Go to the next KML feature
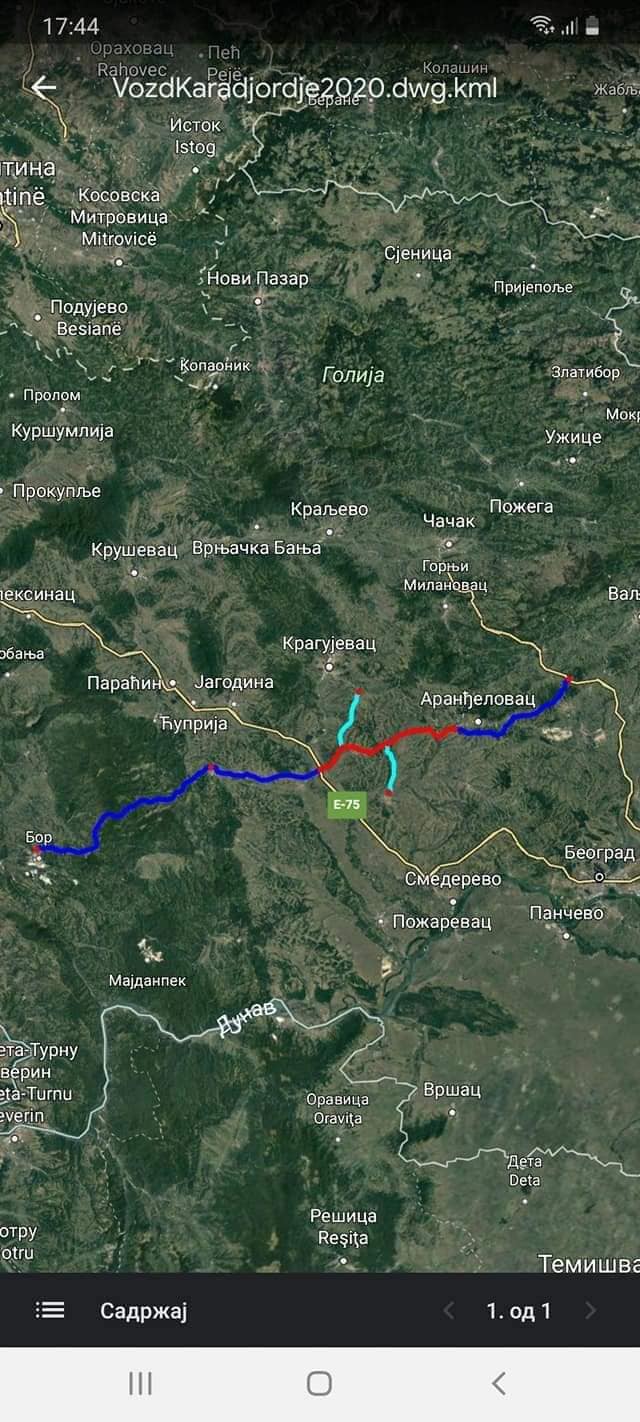The image size is (640, 1422). (590, 1311)
